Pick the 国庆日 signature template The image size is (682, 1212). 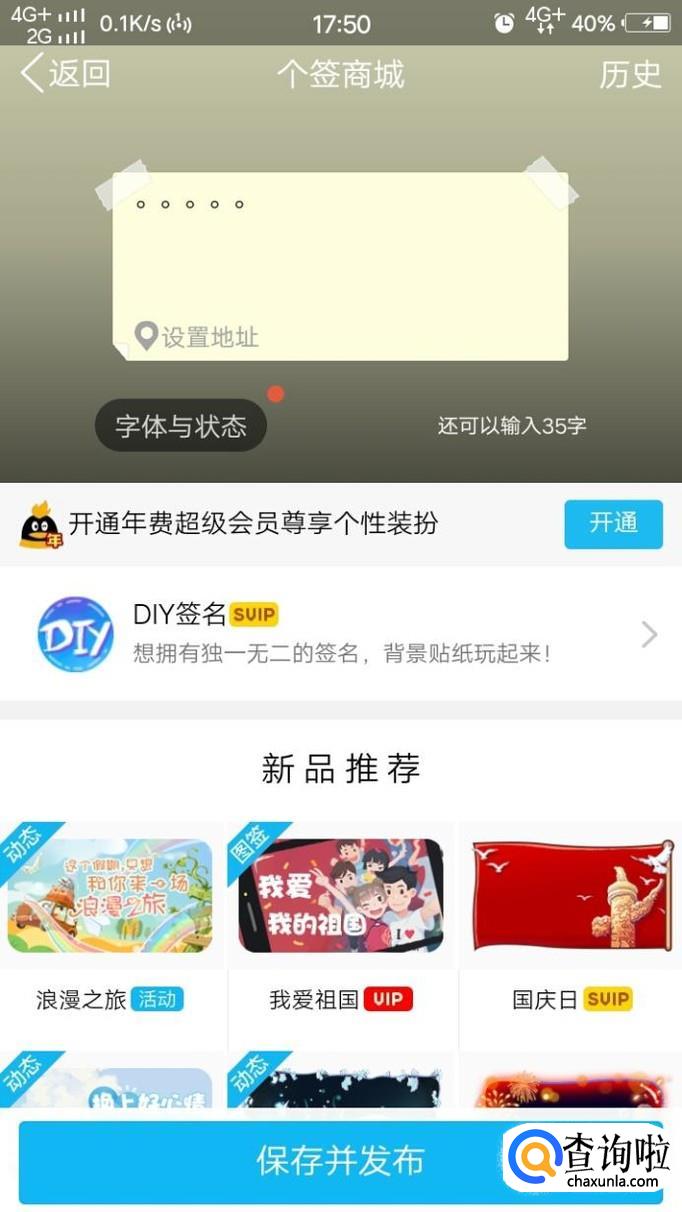click(570, 896)
